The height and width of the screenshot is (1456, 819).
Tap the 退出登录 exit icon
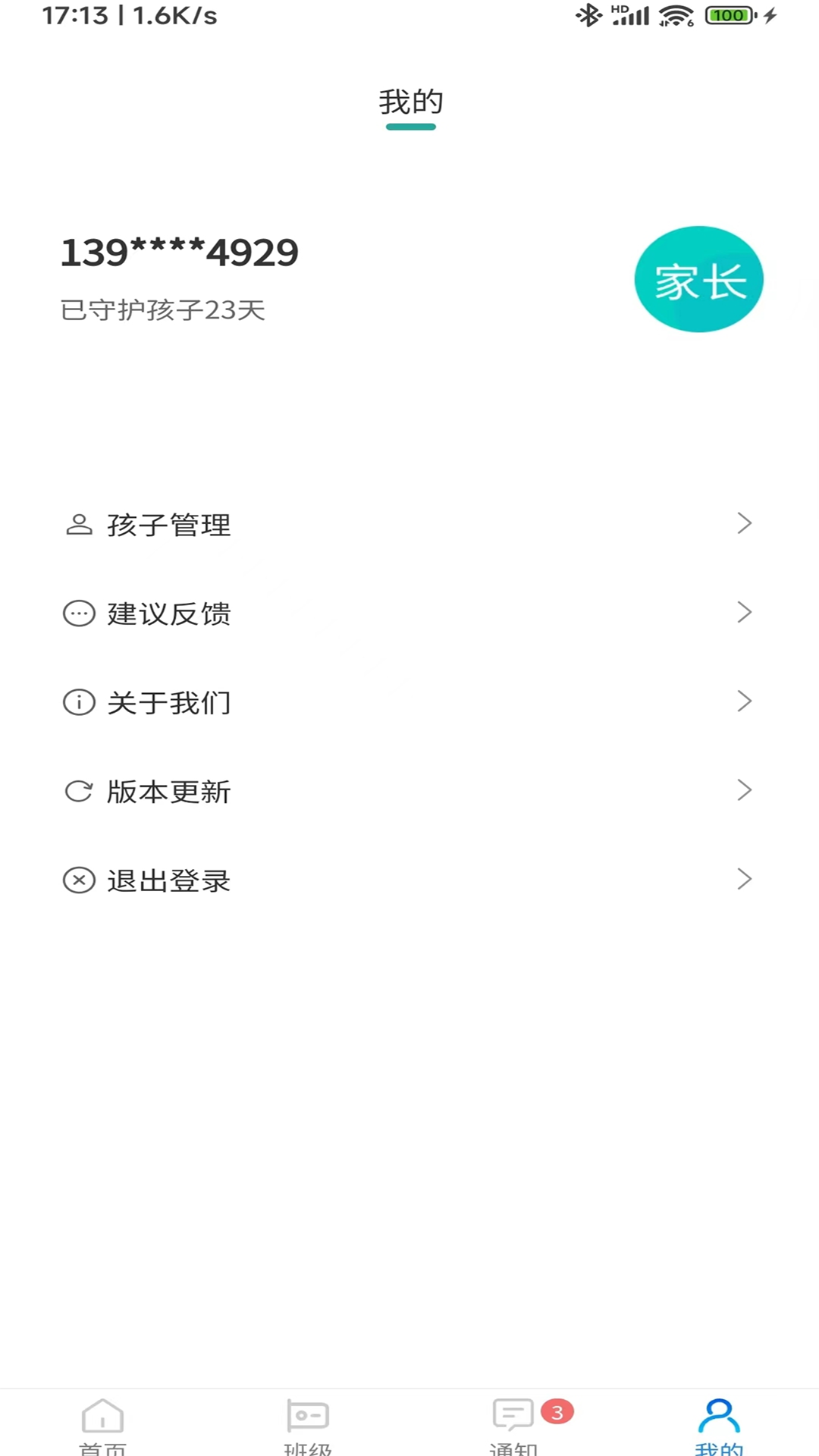tap(78, 880)
